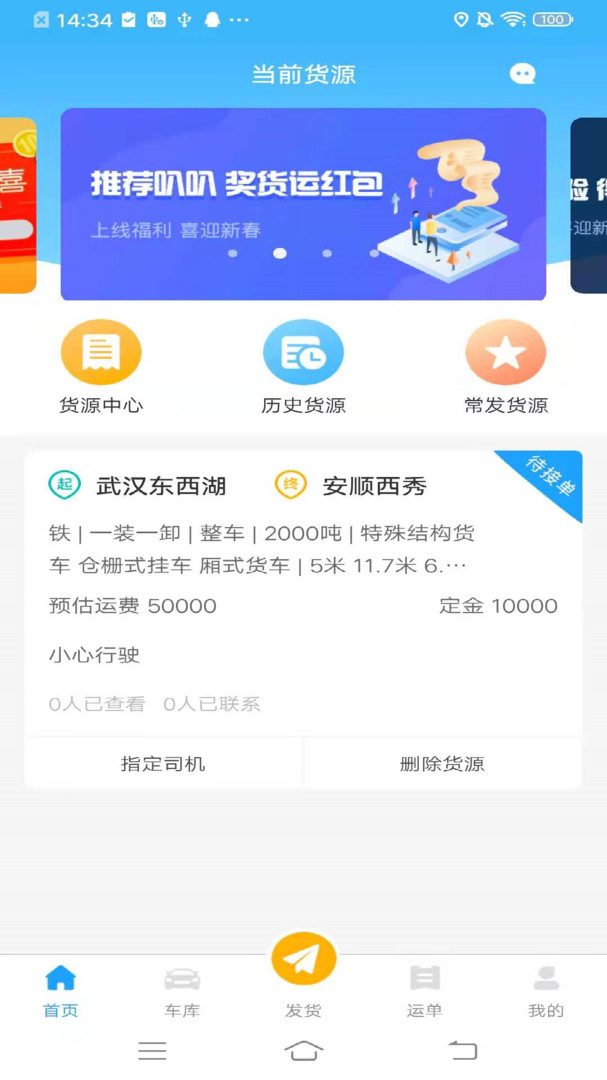Screen dimensions: 607x1080
Task: Open the 推荐叭叭 奖货运红包 banner
Action: [x=303, y=204]
